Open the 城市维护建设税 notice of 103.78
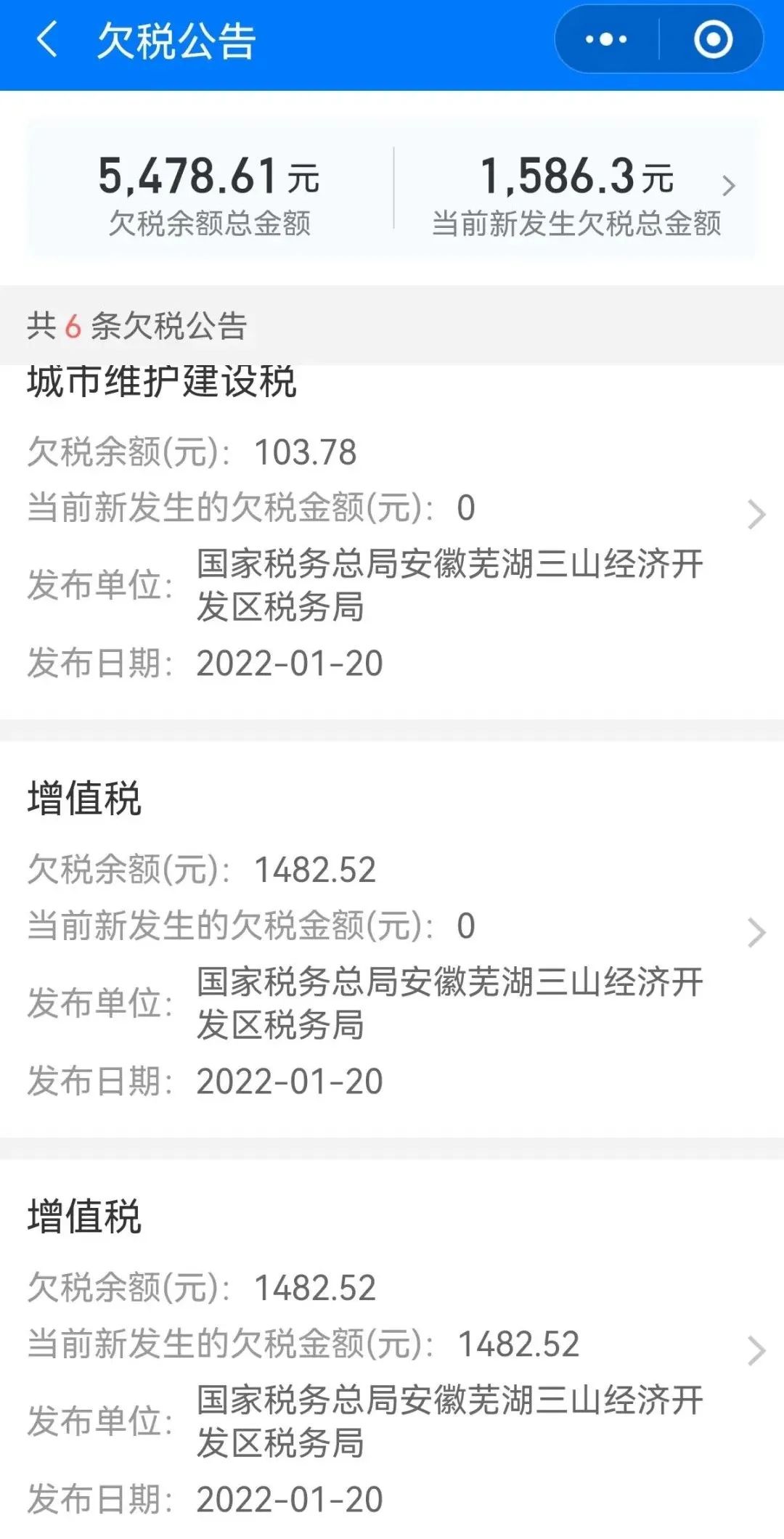The image size is (784, 1539). click(x=756, y=515)
